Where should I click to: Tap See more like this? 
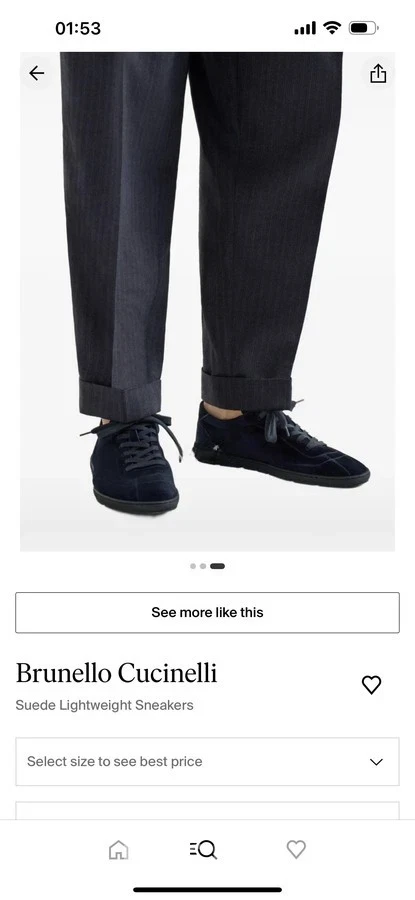pos(207,612)
